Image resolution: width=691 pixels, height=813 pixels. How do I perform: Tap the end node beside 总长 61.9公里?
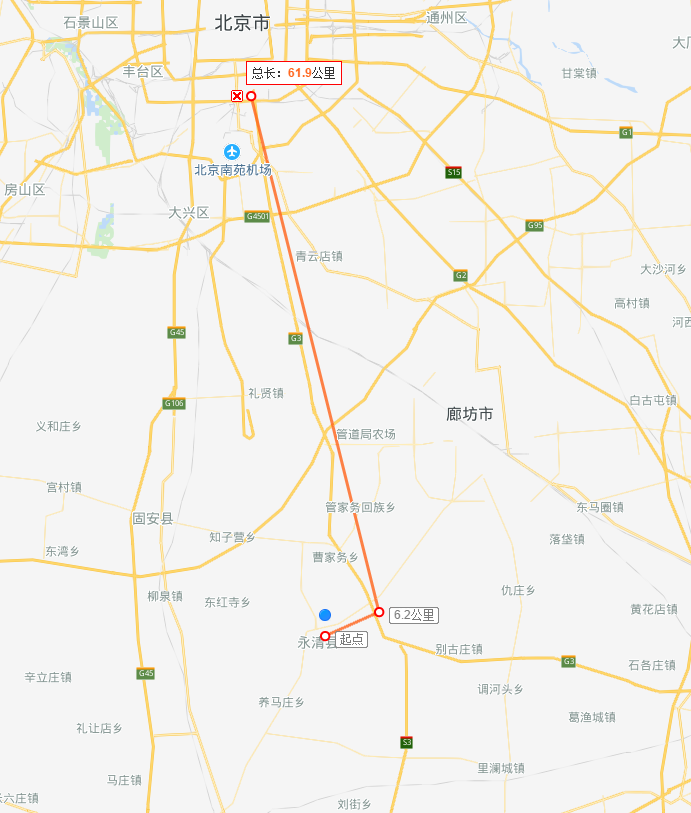252,96
